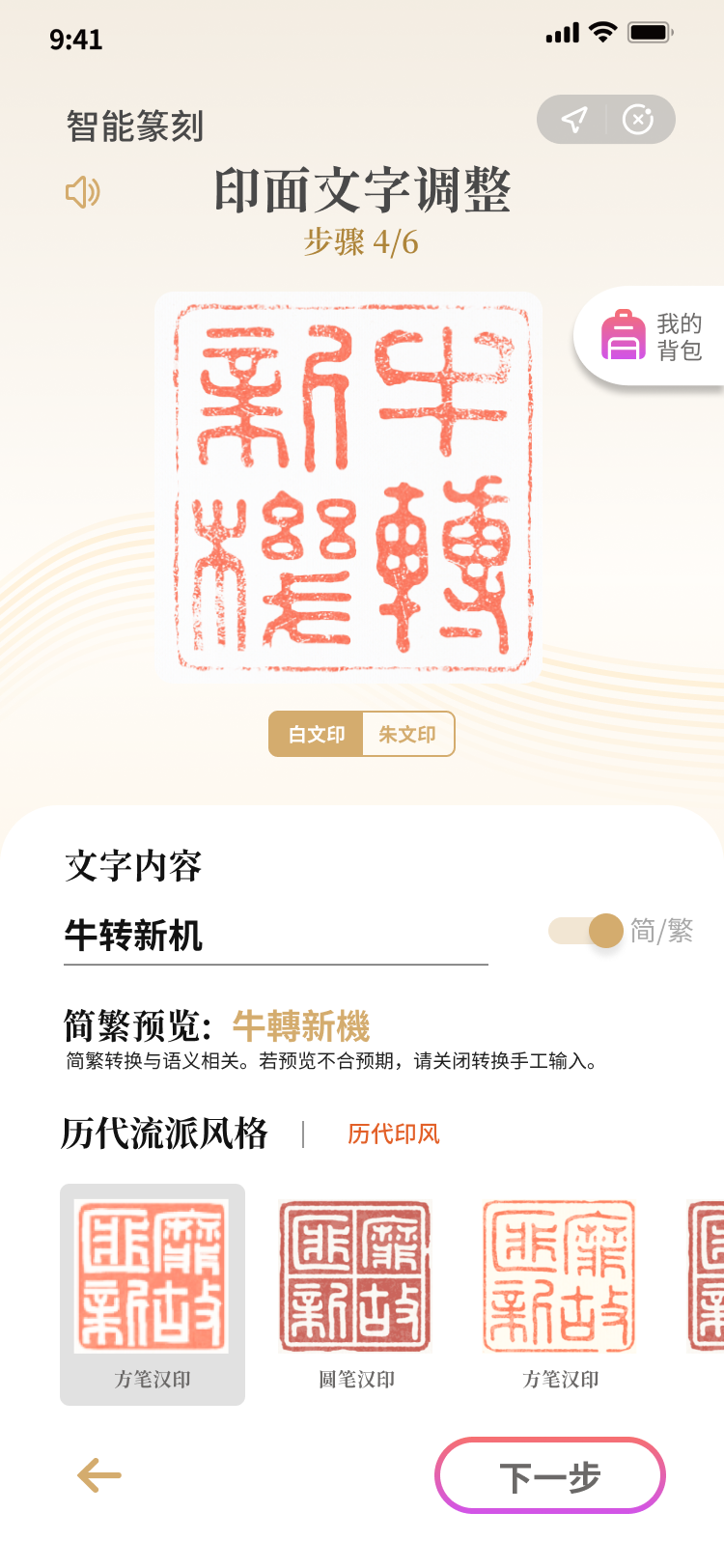
Task: Proceed with 下一步 button
Action: 550,1476
